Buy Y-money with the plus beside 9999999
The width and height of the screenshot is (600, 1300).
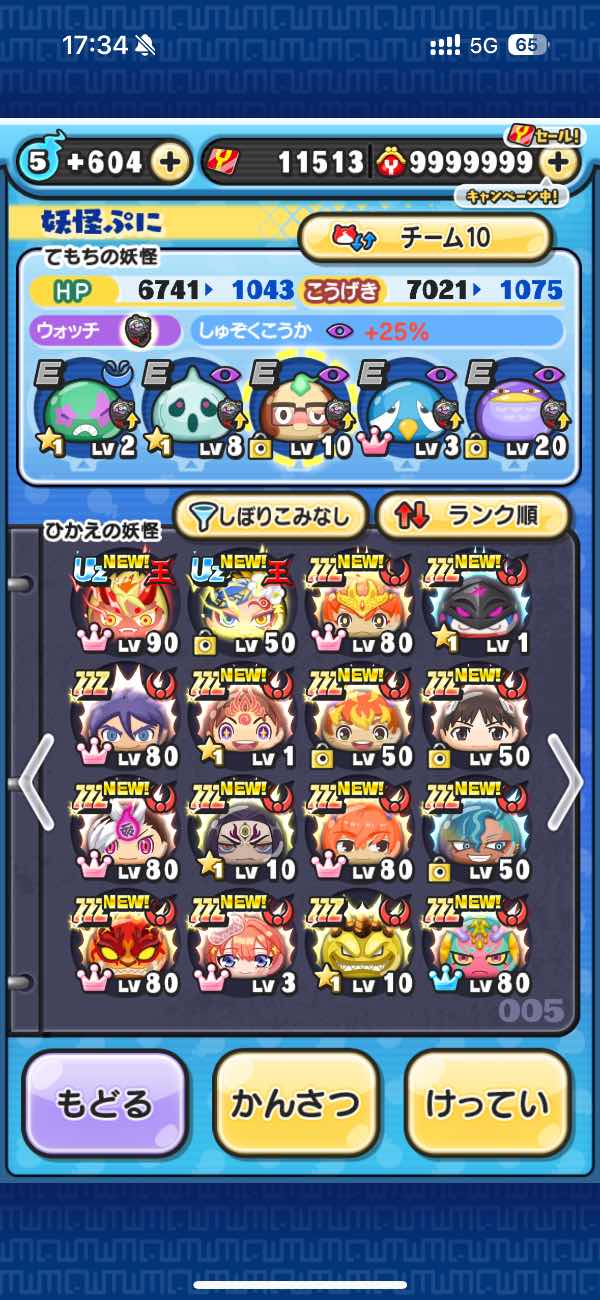tap(562, 162)
